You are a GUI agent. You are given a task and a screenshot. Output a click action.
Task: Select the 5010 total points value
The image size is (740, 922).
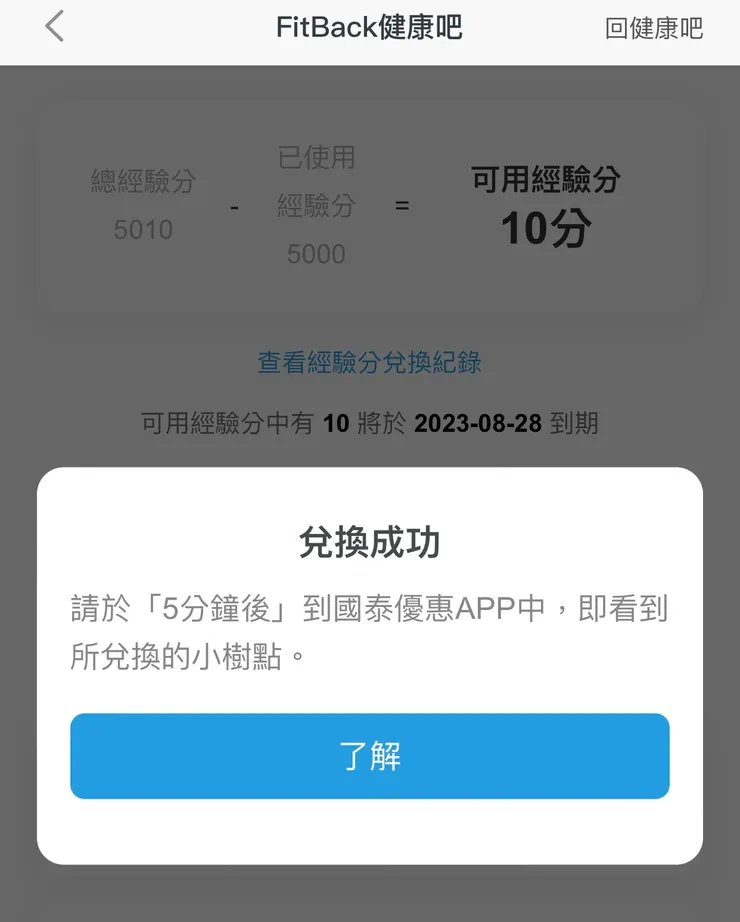click(x=145, y=229)
